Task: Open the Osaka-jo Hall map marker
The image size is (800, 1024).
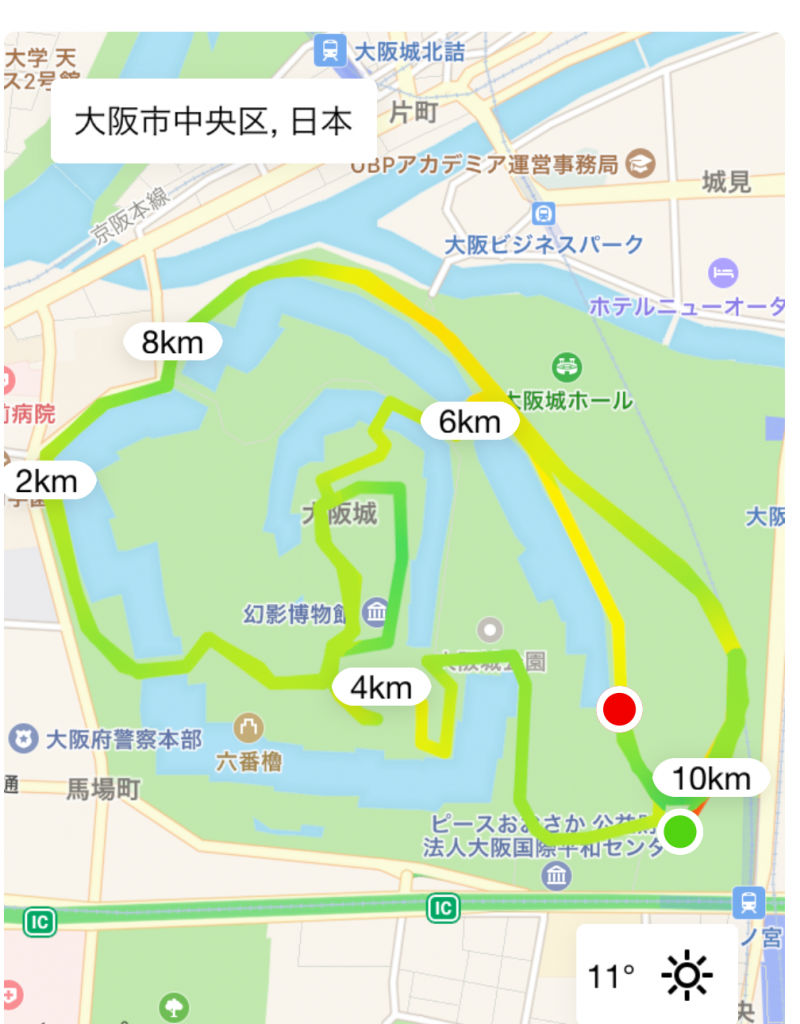Action: [x=567, y=366]
